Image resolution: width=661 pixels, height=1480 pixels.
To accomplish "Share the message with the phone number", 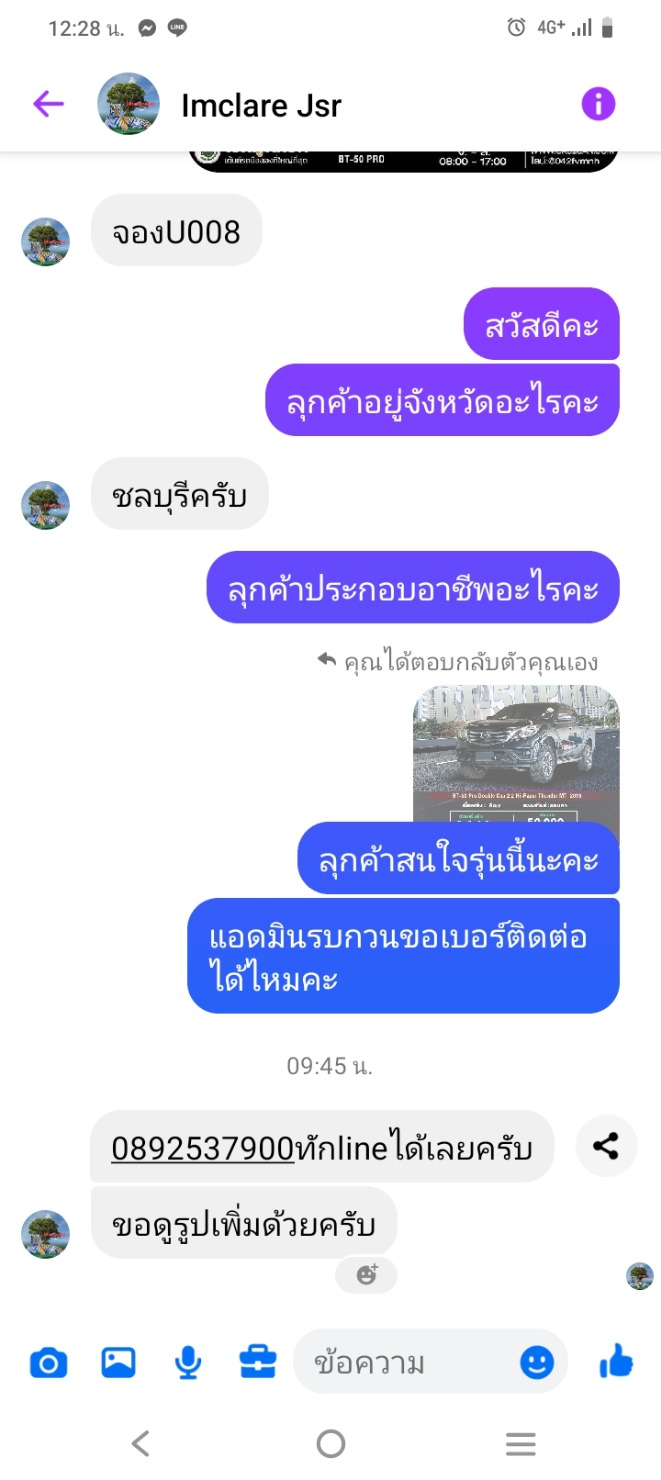I will click(x=606, y=1146).
